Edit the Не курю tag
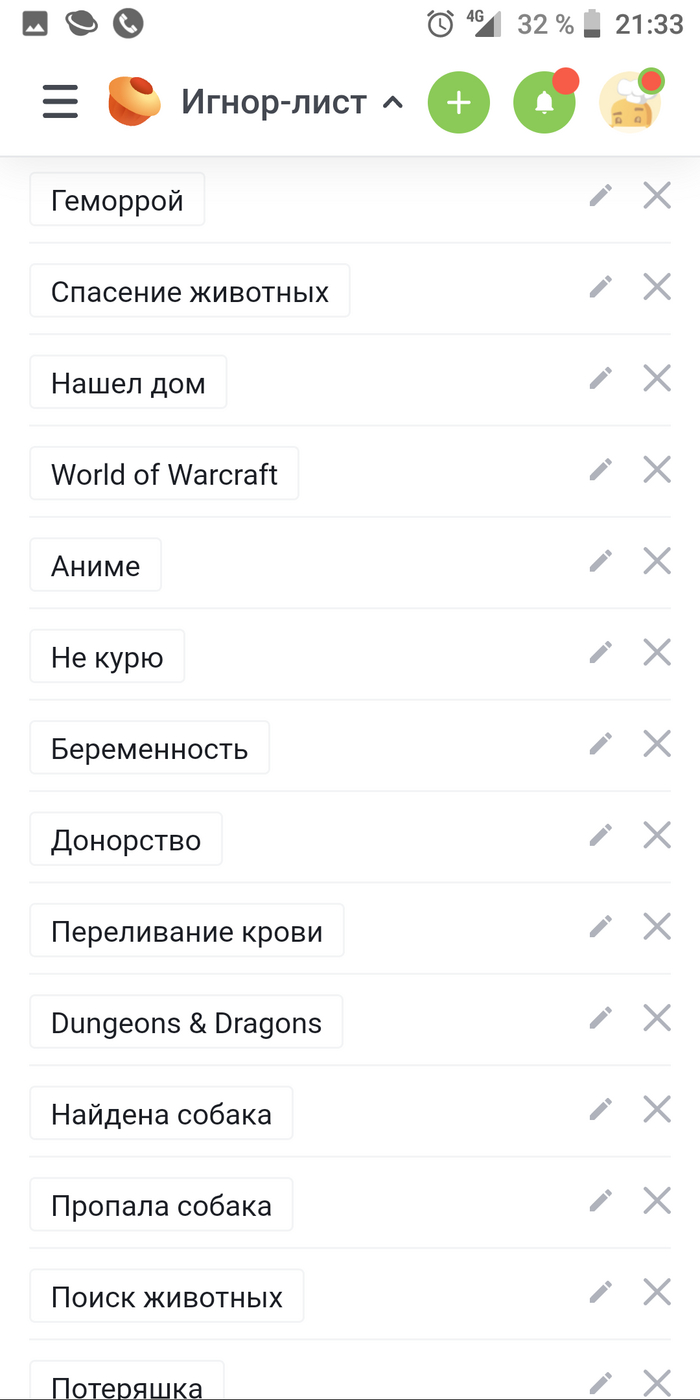This screenshot has height=1400, width=700. pos(600,653)
